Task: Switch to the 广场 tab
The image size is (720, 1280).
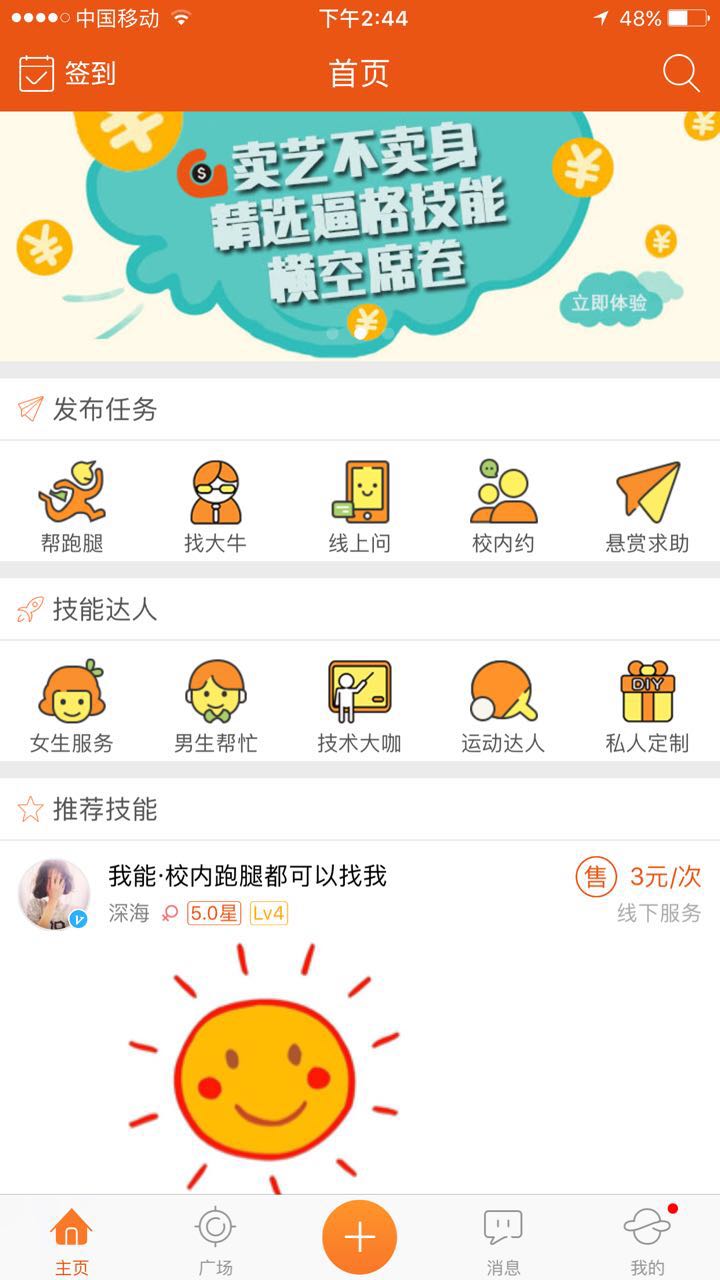Action: click(x=215, y=1240)
